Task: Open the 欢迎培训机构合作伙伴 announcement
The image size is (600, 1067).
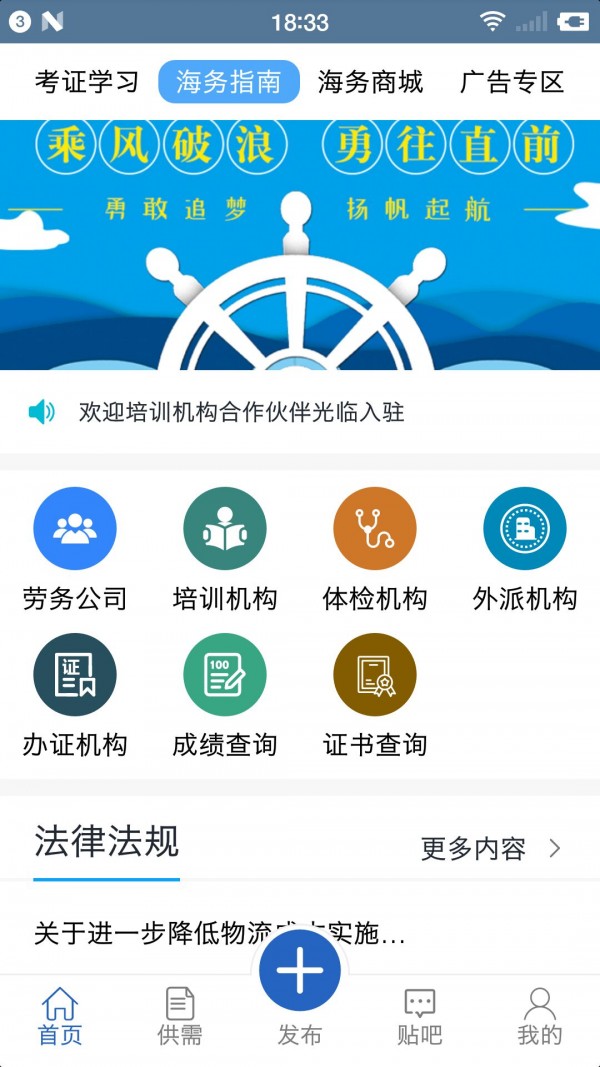Action: click(x=241, y=412)
